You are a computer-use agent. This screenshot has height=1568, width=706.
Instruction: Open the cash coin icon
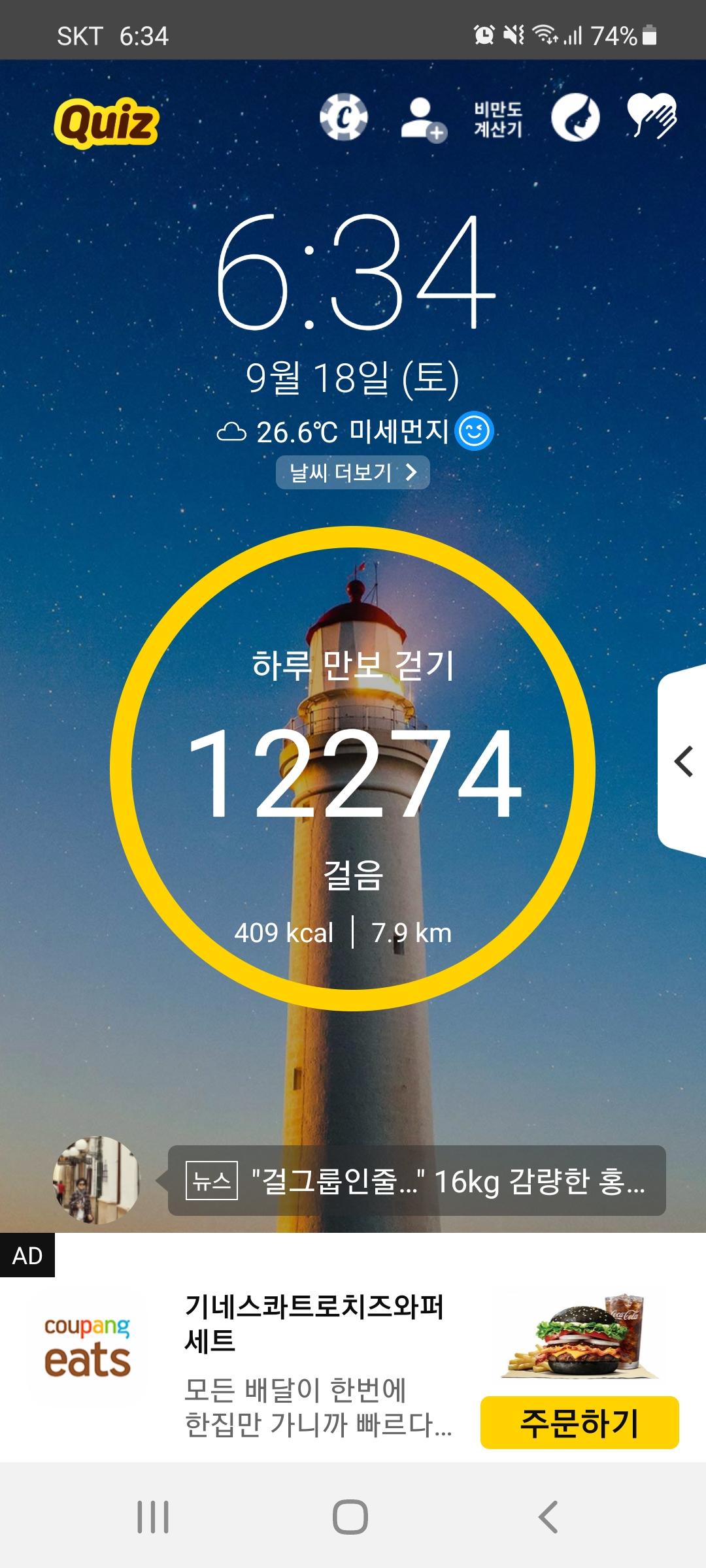click(x=343, y=118)
